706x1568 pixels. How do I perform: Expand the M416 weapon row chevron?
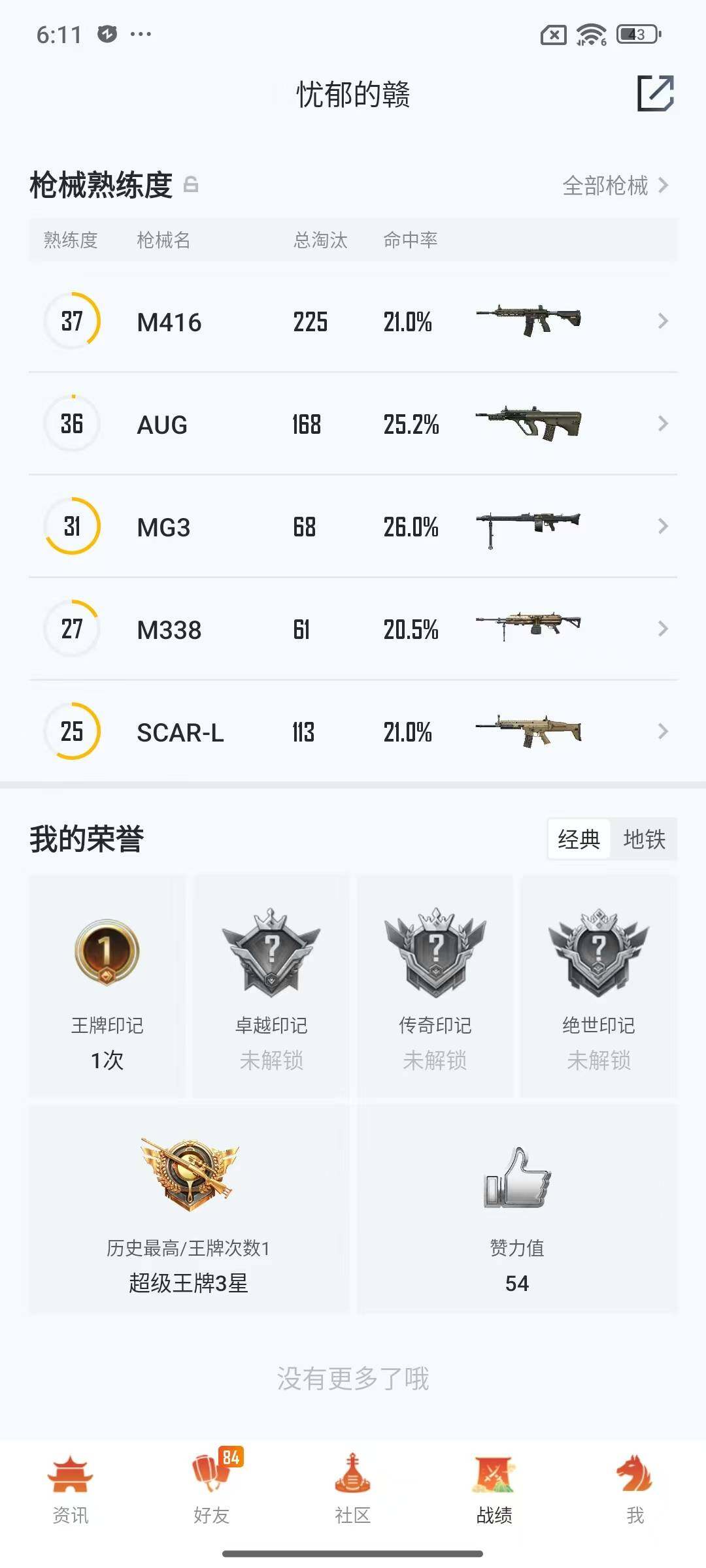(x=663, y=321)
